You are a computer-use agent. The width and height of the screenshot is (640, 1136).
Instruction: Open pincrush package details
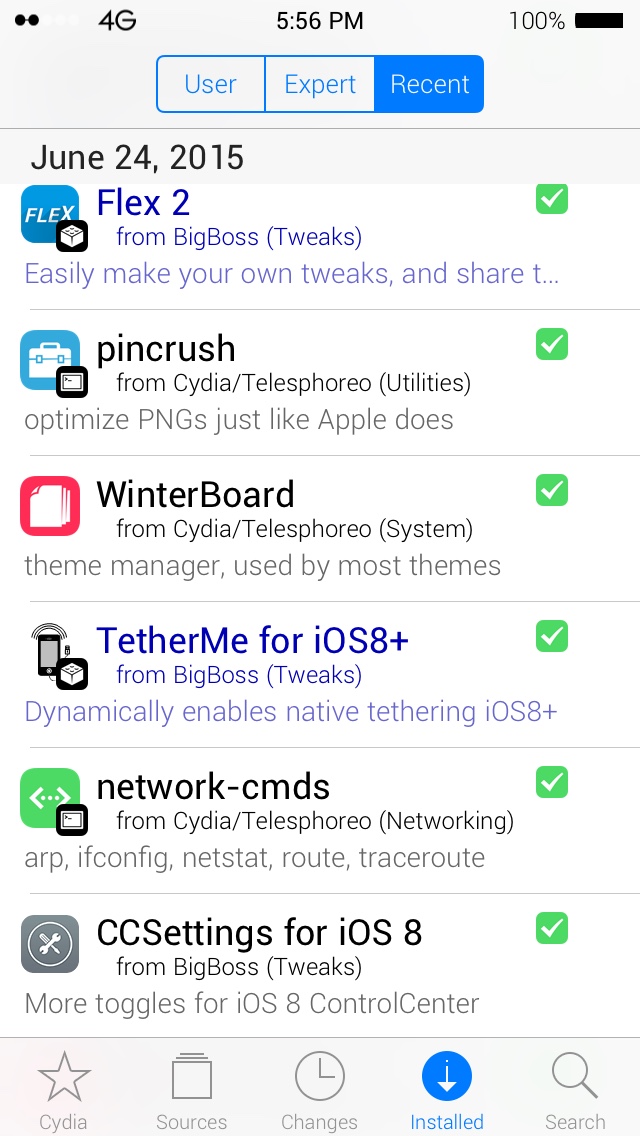[300, 384]
